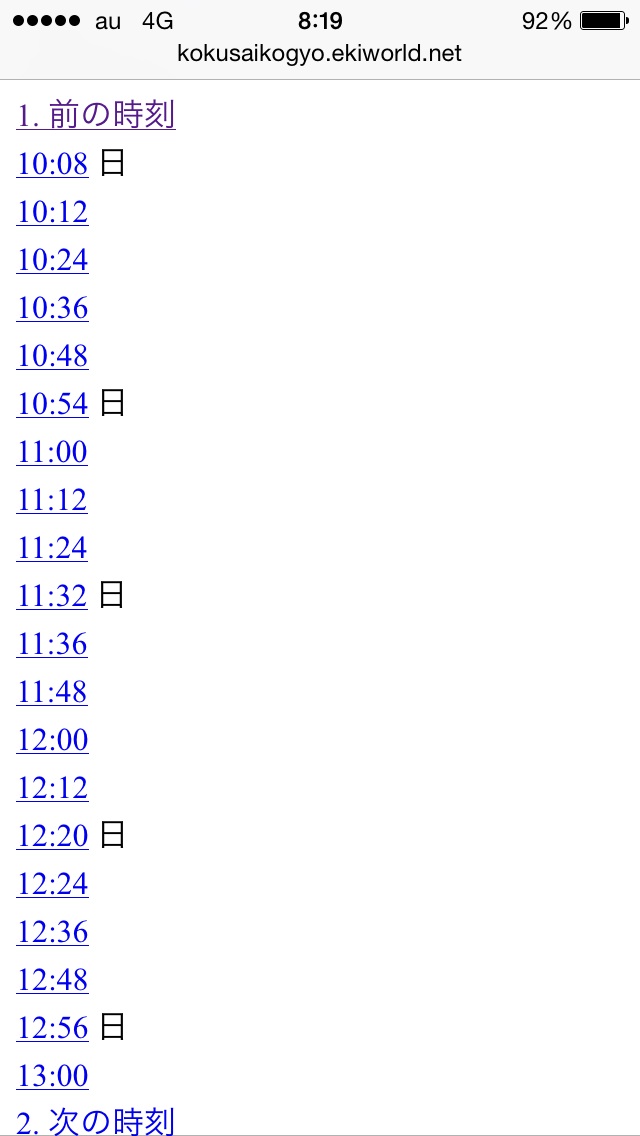The height and width of the screenshot is (1136, 640).
Task: Tap the site address kokusaikogyo.ekiworld.net
Action: [x=320, y=53]
